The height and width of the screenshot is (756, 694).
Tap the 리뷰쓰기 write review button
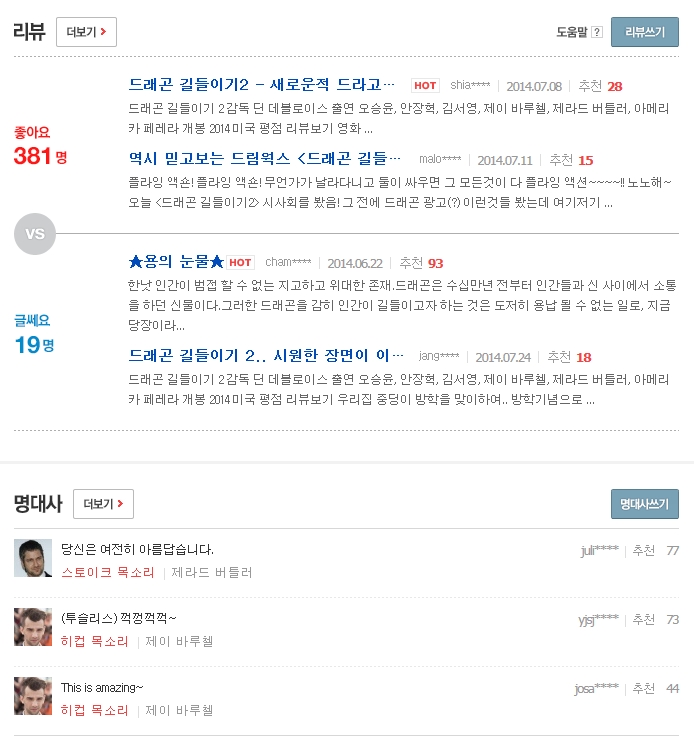[644, 32]
